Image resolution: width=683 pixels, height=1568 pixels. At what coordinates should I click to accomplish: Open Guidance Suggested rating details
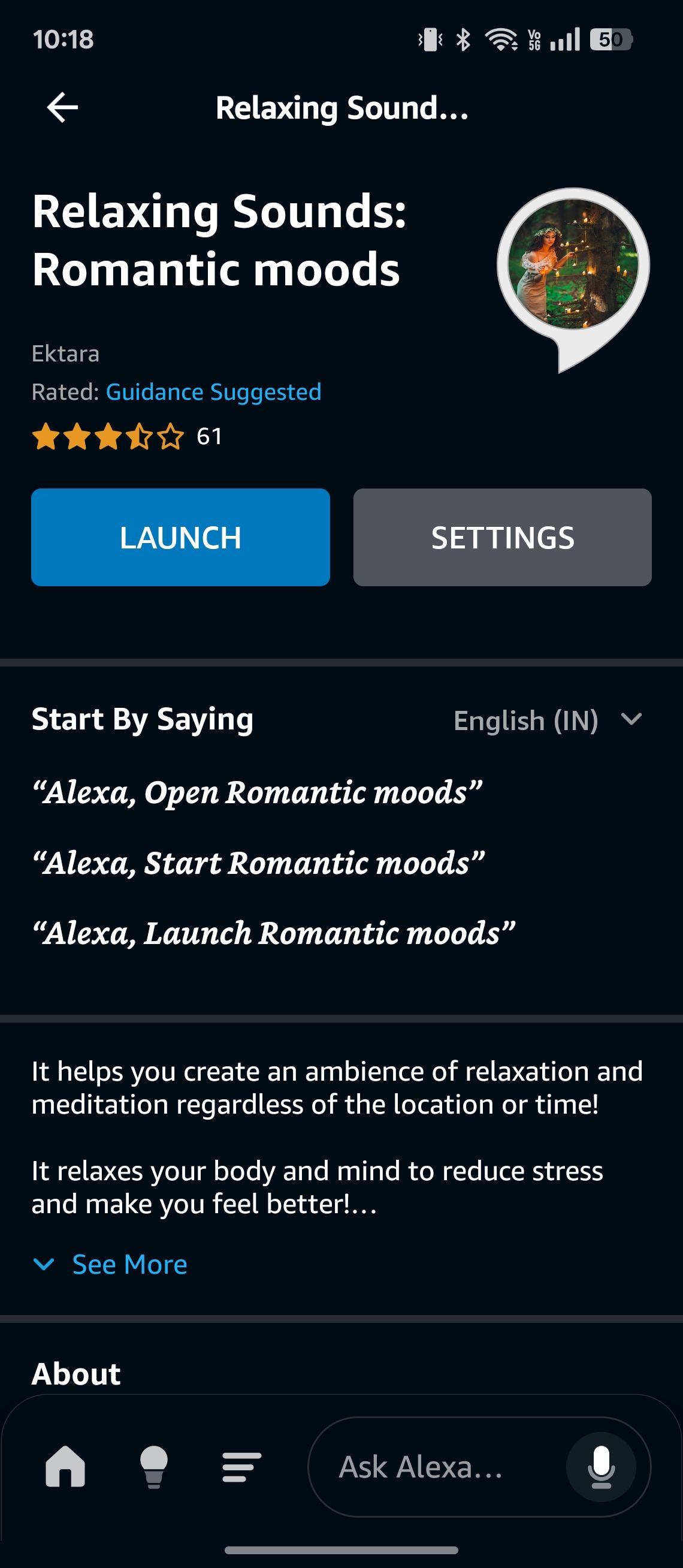[213, 392]
